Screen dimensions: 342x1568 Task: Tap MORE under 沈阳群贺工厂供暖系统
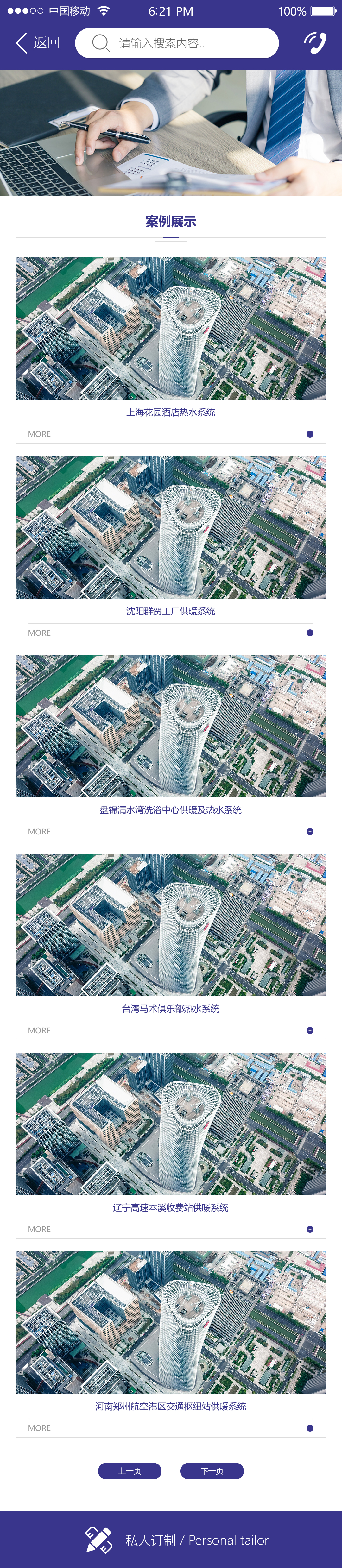click(x=40, y=633)
